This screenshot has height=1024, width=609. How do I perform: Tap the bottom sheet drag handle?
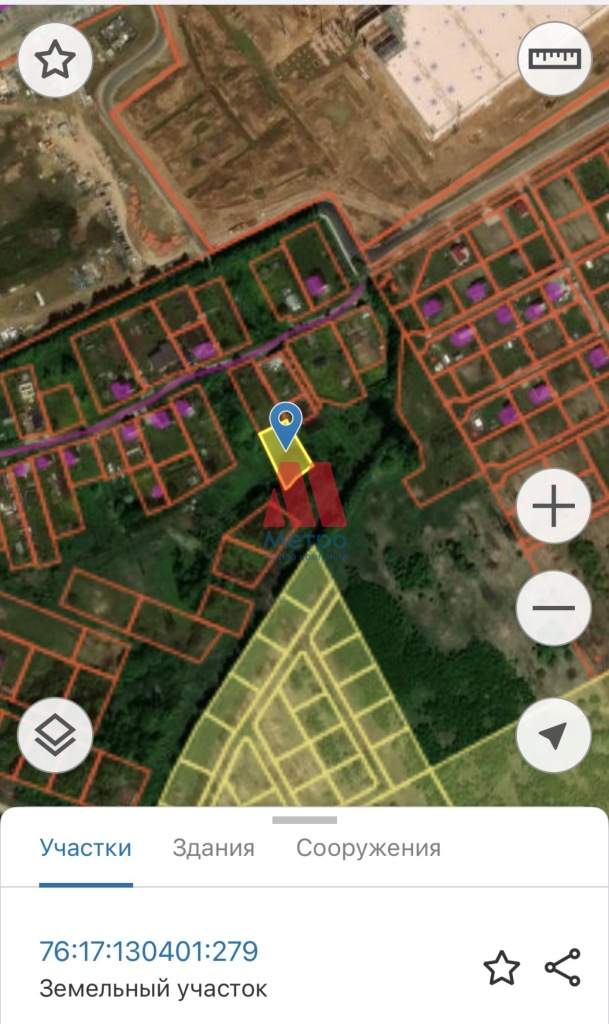[304, 820]
